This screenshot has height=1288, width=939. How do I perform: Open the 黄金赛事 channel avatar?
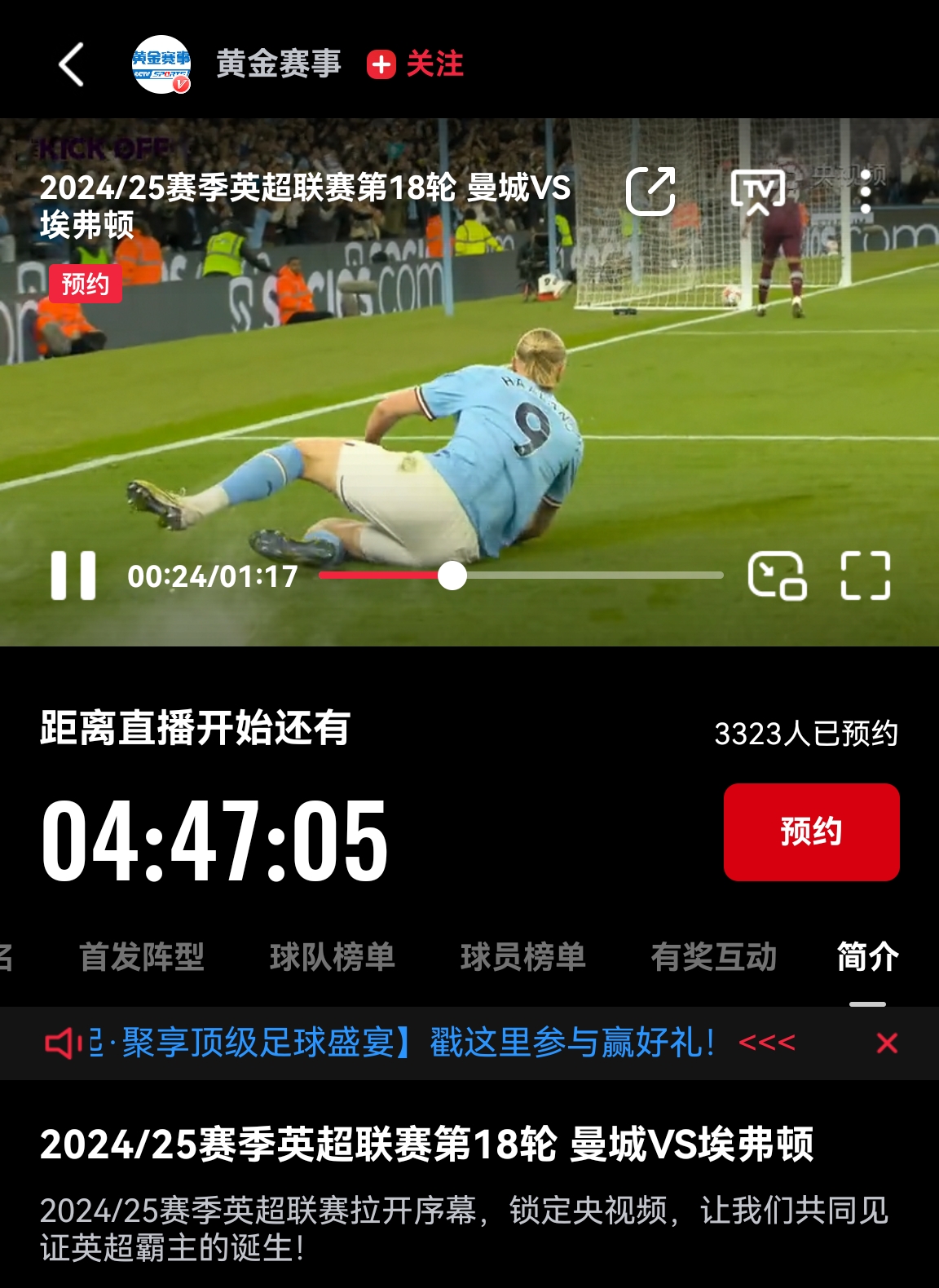click(161, 64)
